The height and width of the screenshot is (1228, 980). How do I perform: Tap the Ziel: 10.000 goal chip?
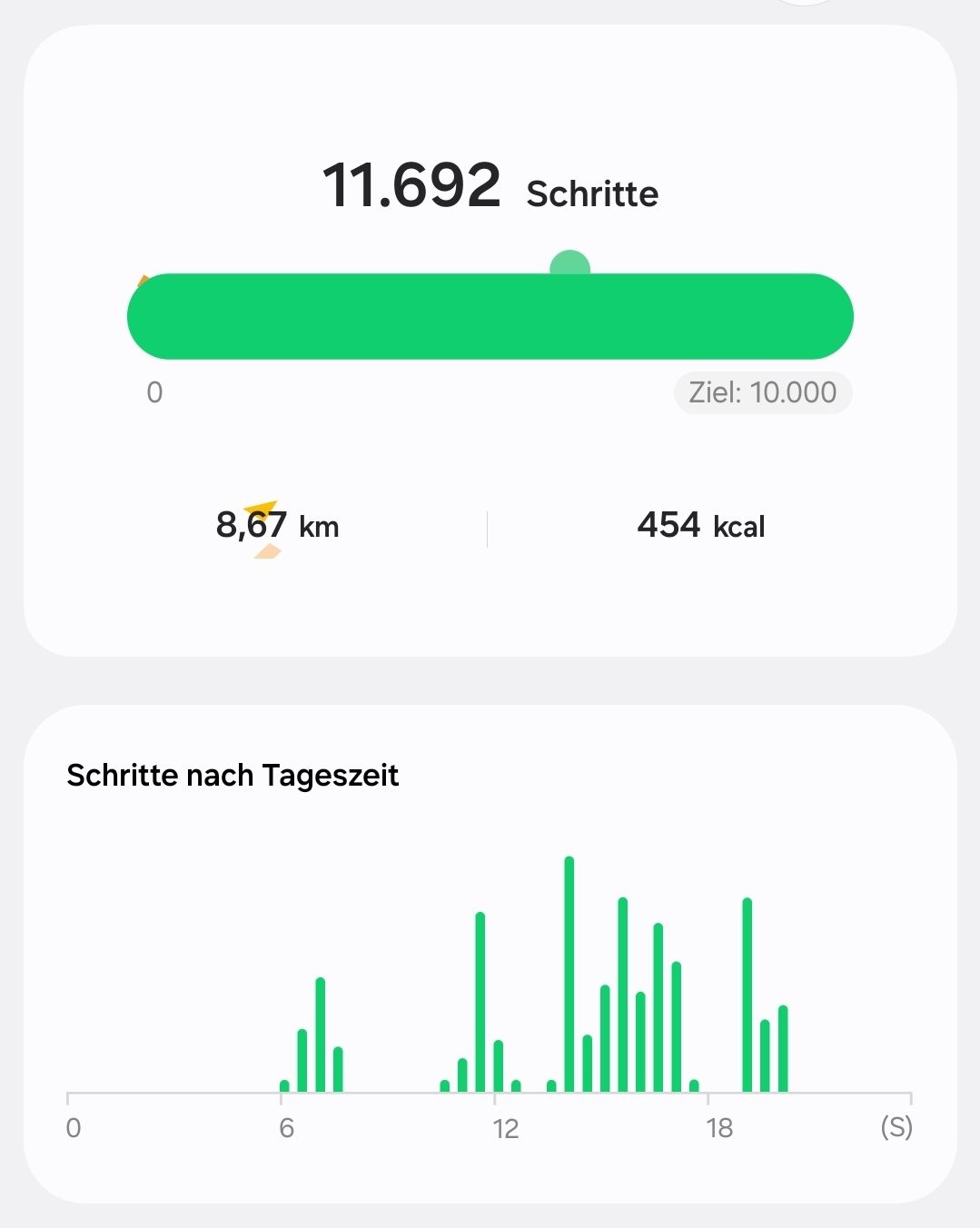[763, 392]
